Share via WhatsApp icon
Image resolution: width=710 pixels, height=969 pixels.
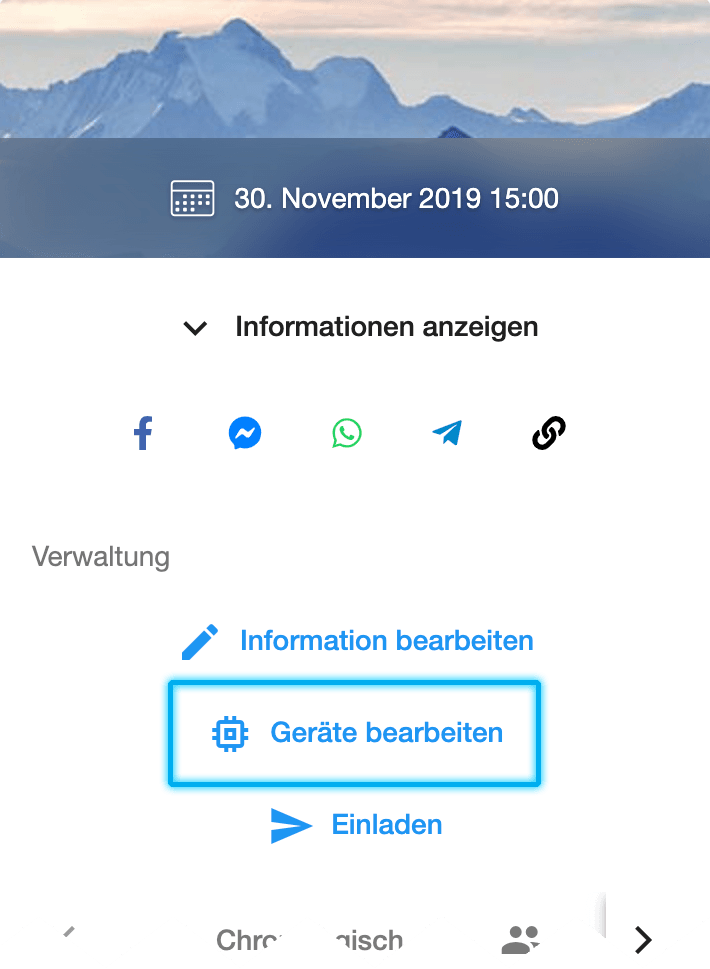click(x=347, y=433)
